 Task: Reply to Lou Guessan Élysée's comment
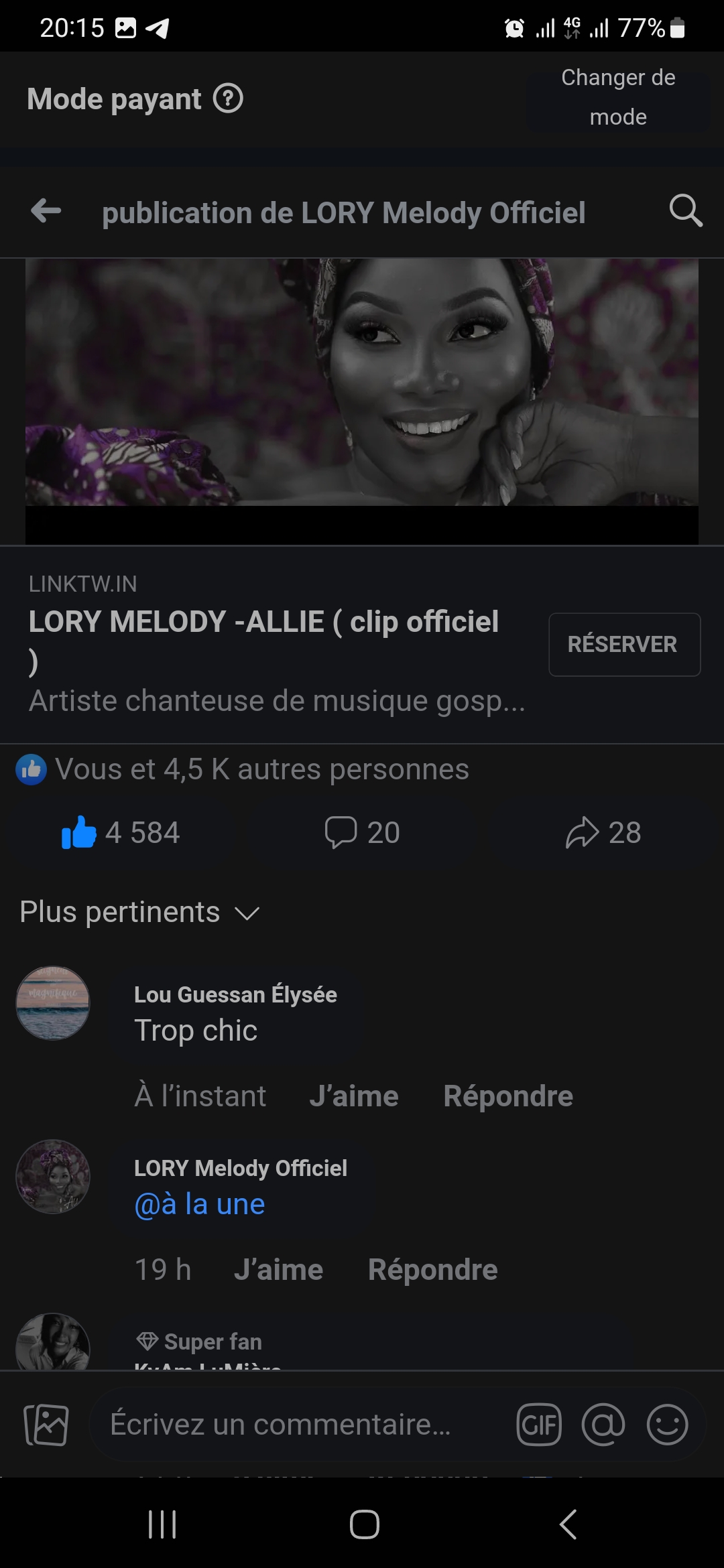[508, 1097]
